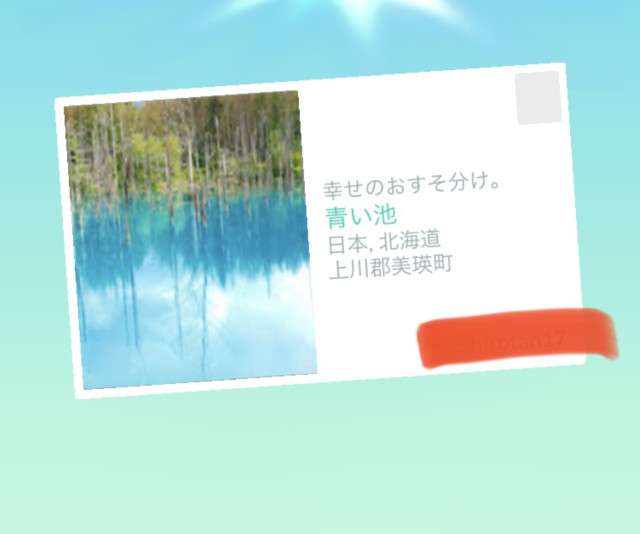Screen dimensions: 640x534
Task: Enlarge the 青い池 postcard photo
Action: coord(190,240)
